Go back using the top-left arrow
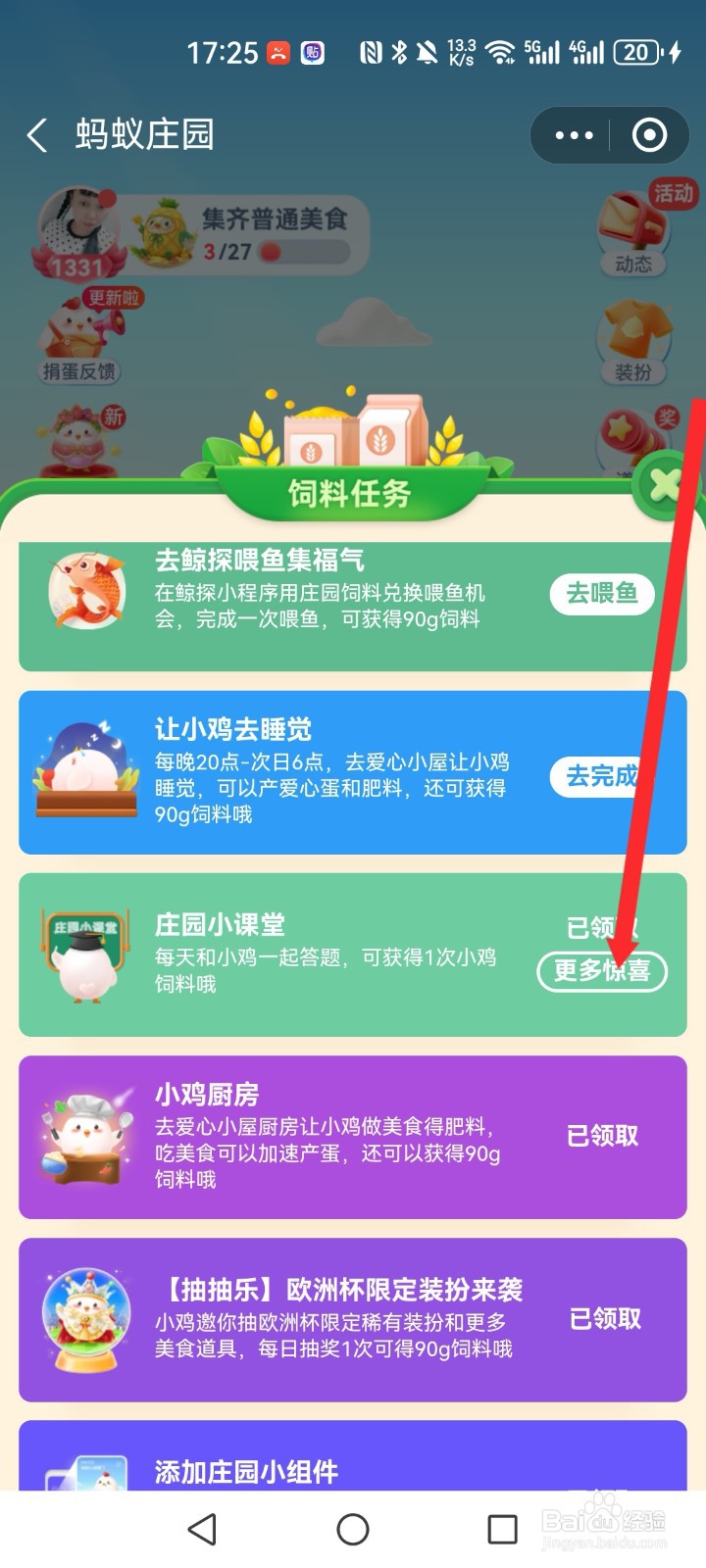706x1568 pixels. 37,135
